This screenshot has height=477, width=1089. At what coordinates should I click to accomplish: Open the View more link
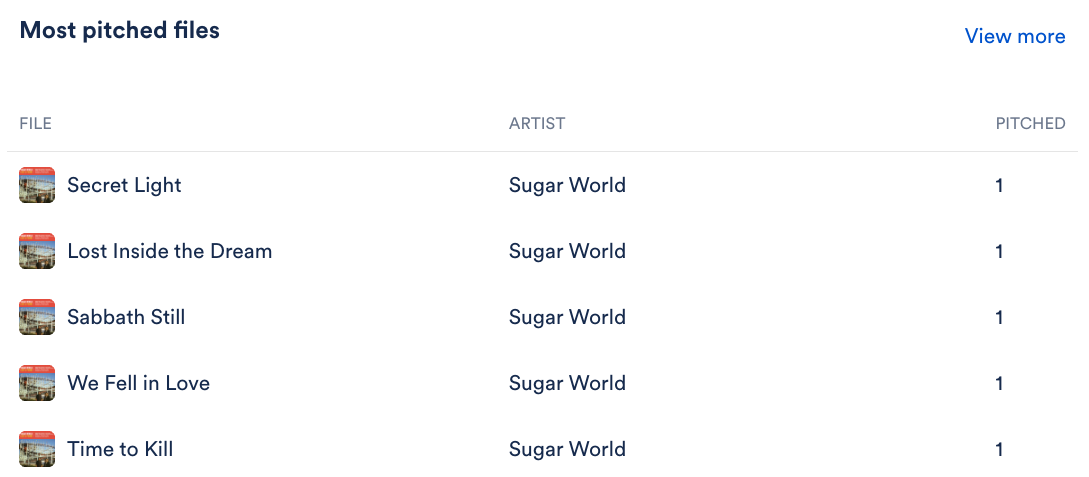(1014, 36)
